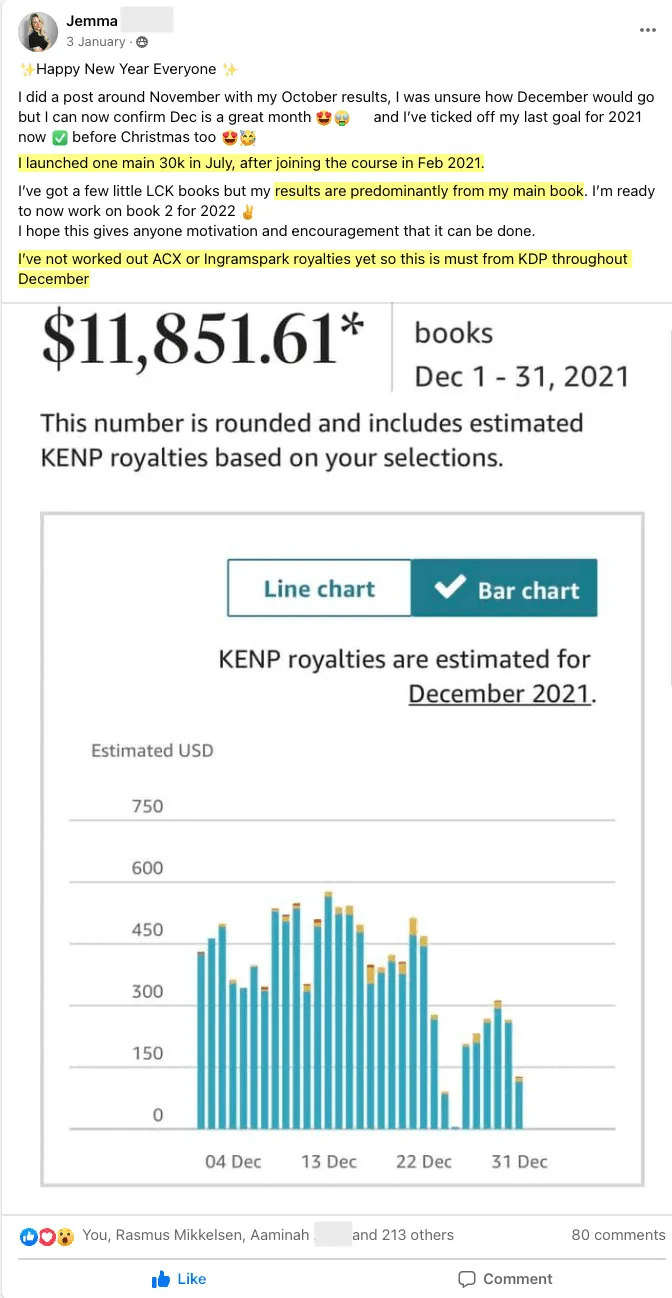Like Jemma's post
The height and width of the screenshot is (1298, 672).
tap(179, 1278)
